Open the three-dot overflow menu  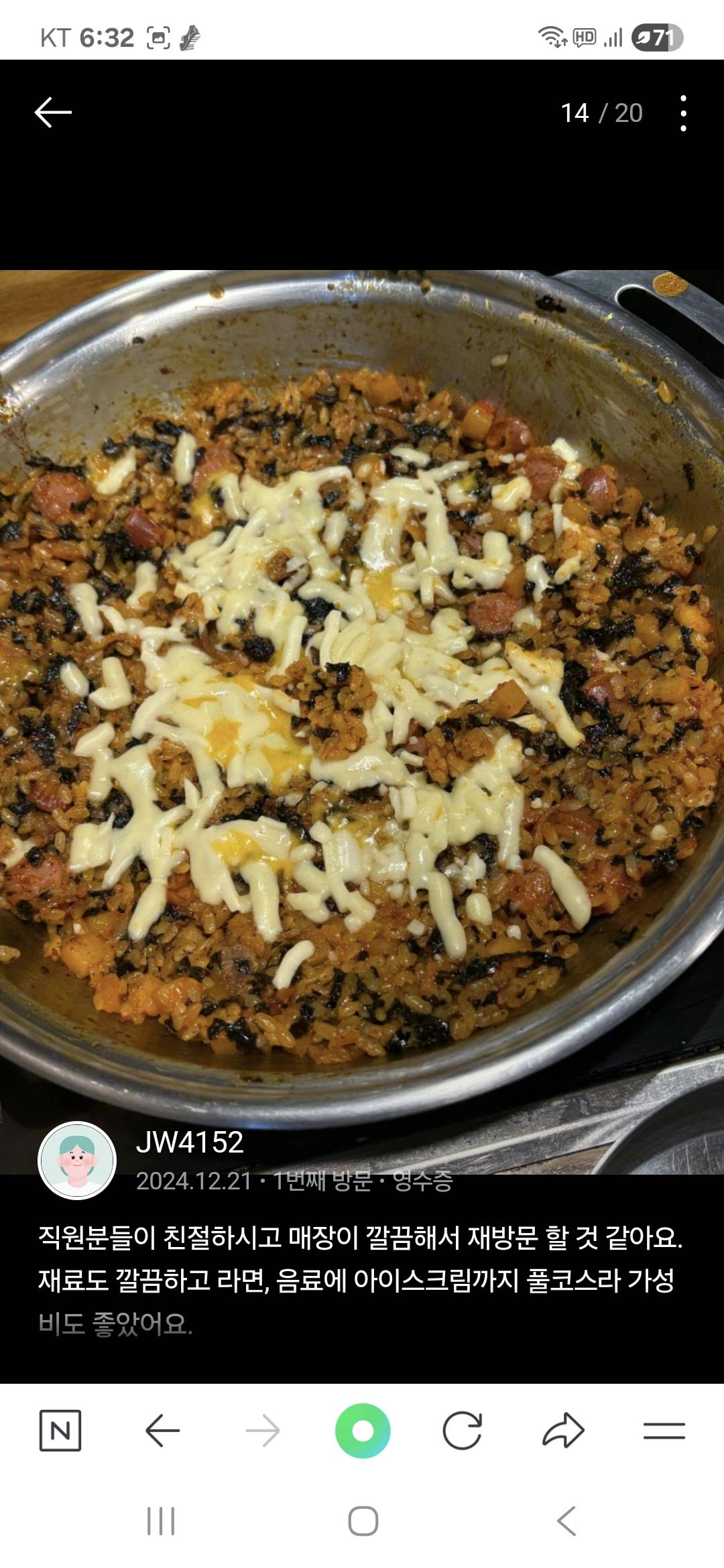coord(682,113)
